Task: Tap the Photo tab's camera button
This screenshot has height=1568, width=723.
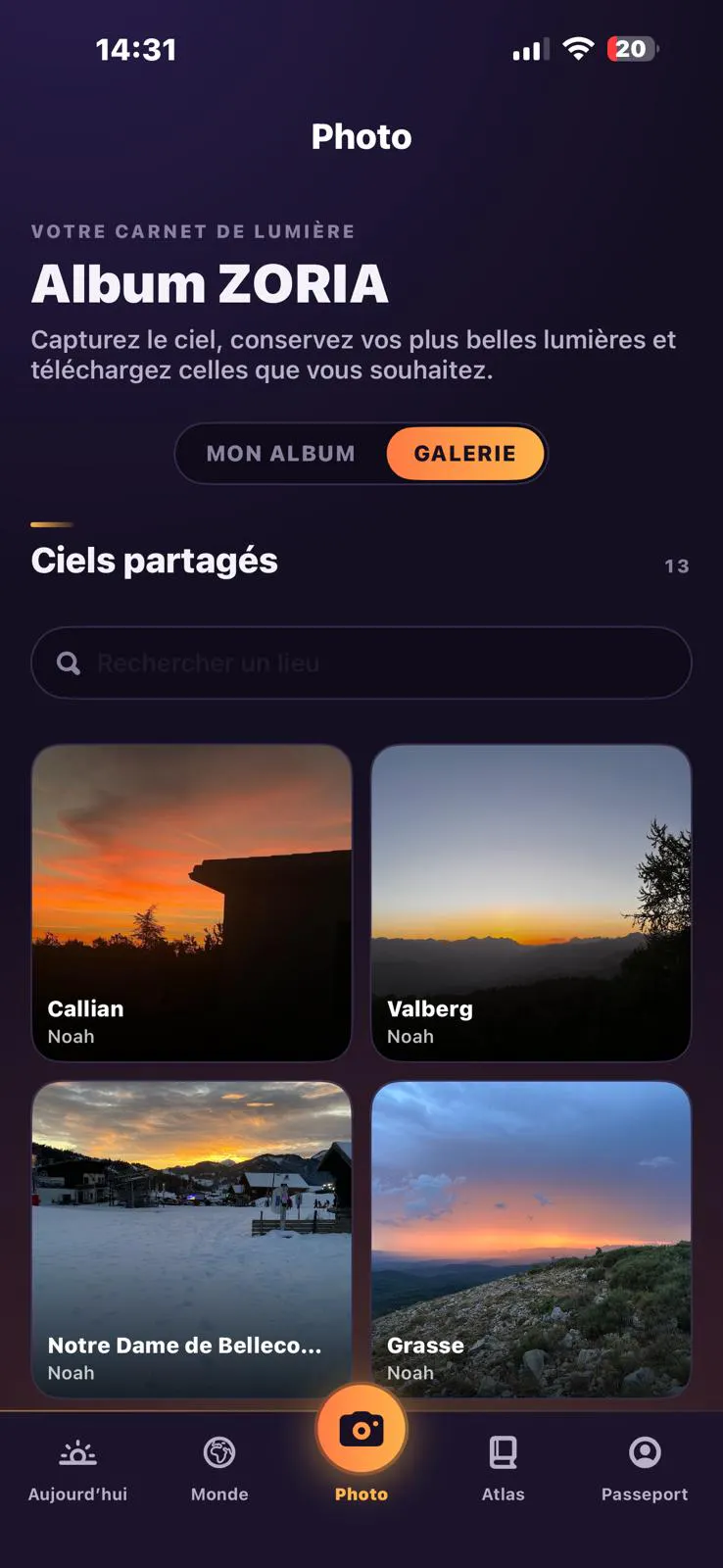Action: click(x=361, y=1431)
